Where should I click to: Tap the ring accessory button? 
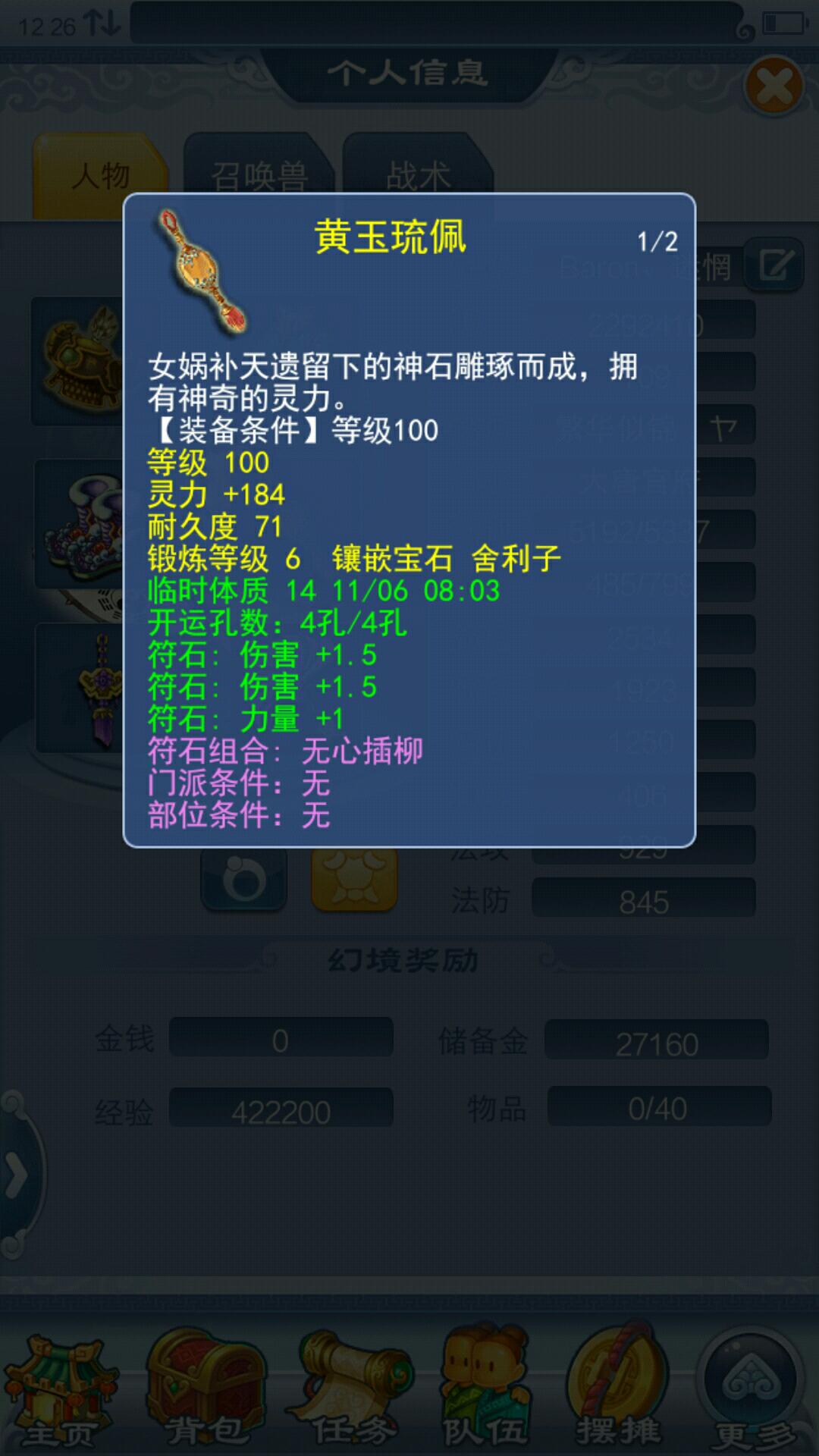point(244,880)
